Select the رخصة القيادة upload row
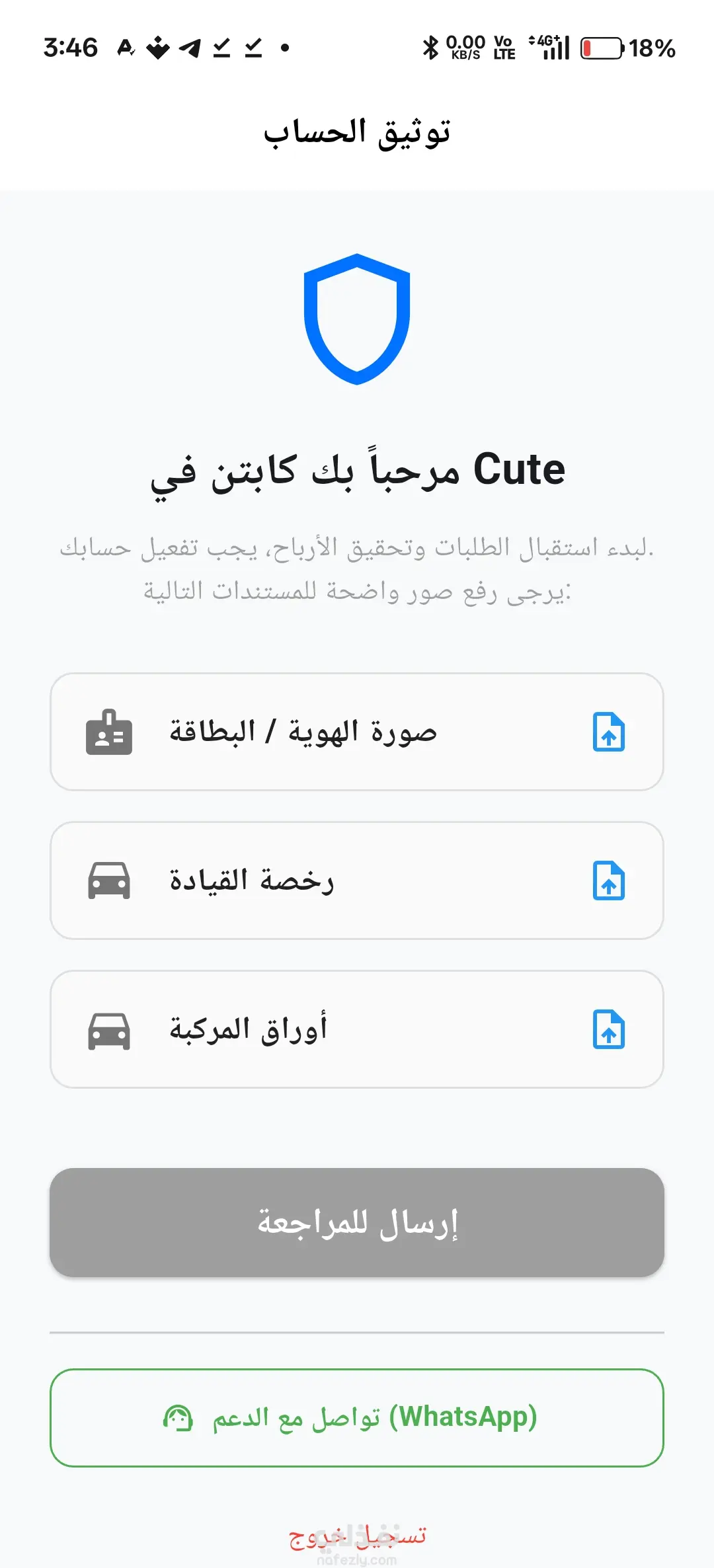 pos(357,881)
